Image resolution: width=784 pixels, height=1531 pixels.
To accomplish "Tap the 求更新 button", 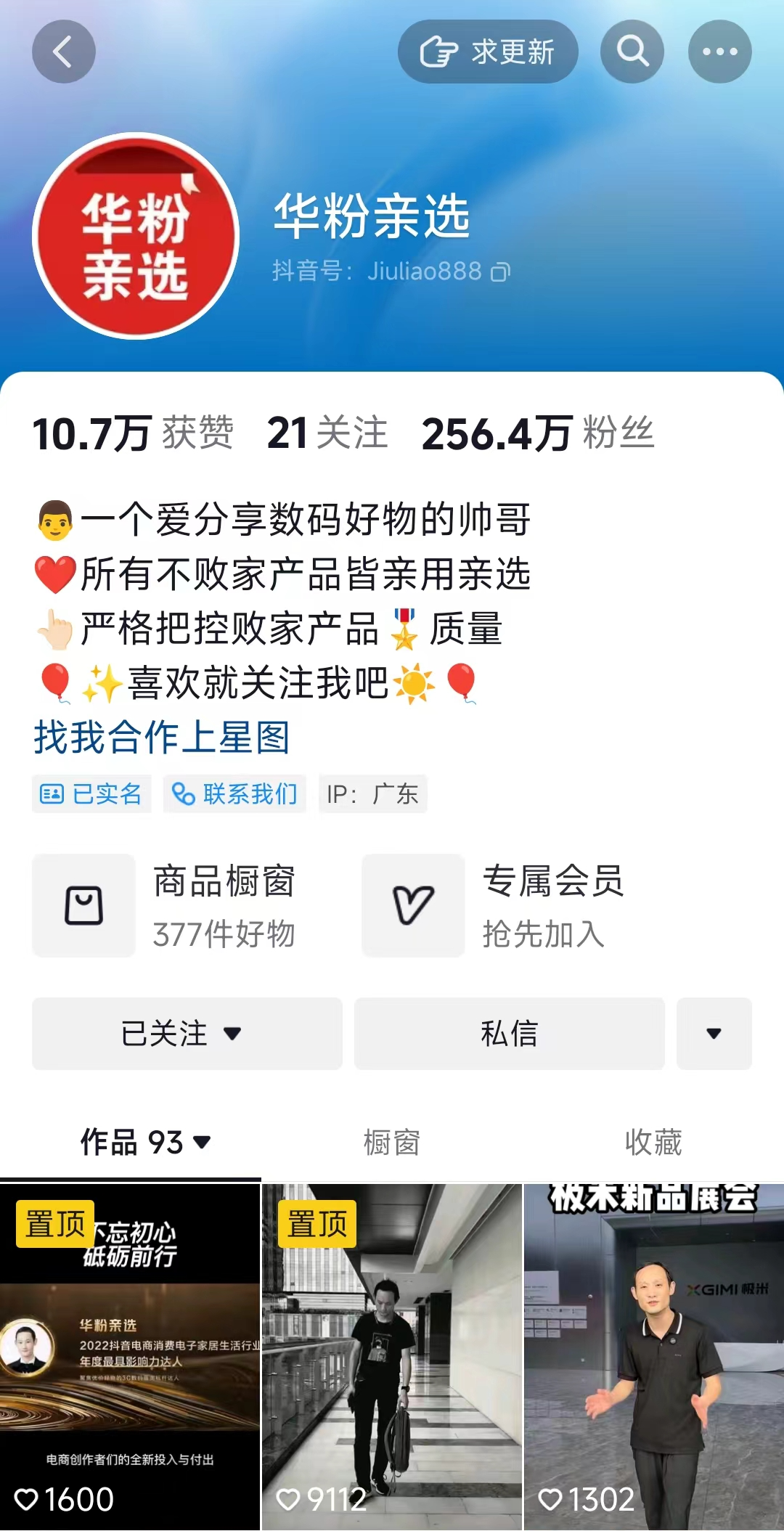I will pyautogui.click(x=488, y=52).
